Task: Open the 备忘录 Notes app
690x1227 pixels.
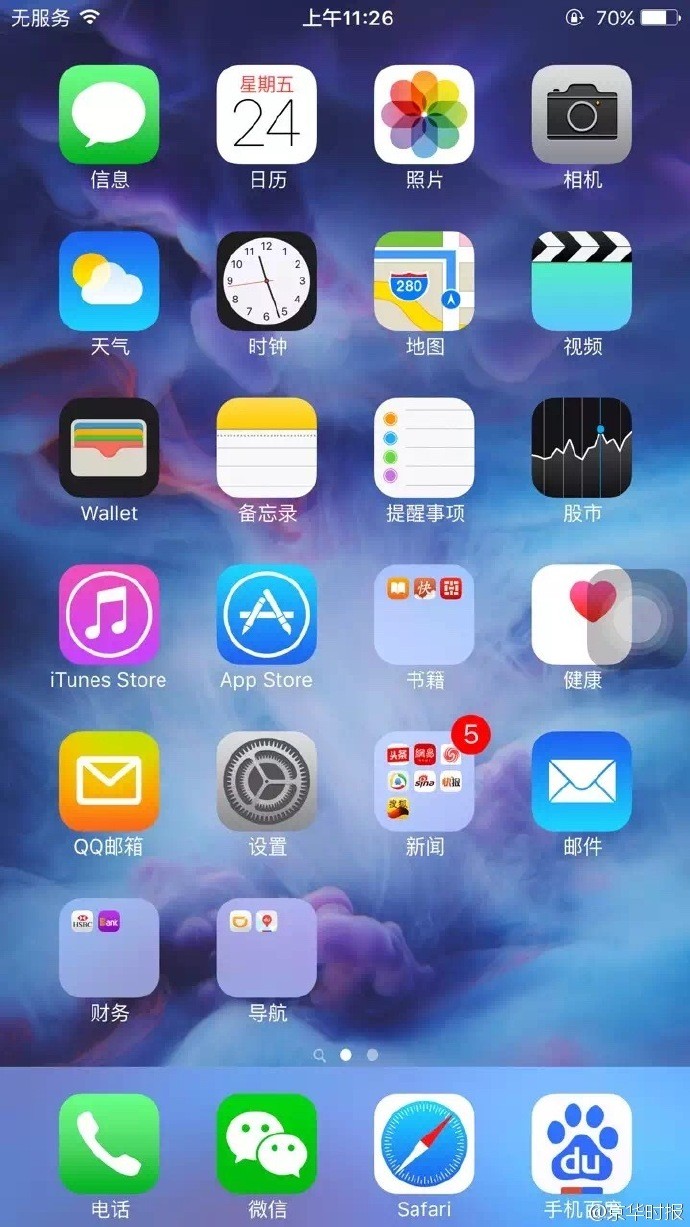Action: click(267, 448)
